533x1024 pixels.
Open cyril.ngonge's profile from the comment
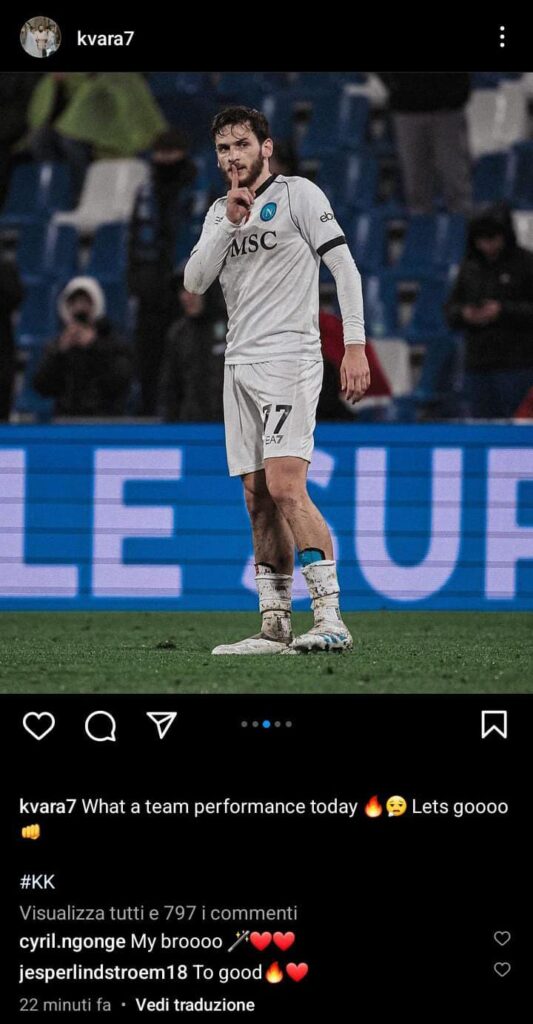[x=73, y=942]
